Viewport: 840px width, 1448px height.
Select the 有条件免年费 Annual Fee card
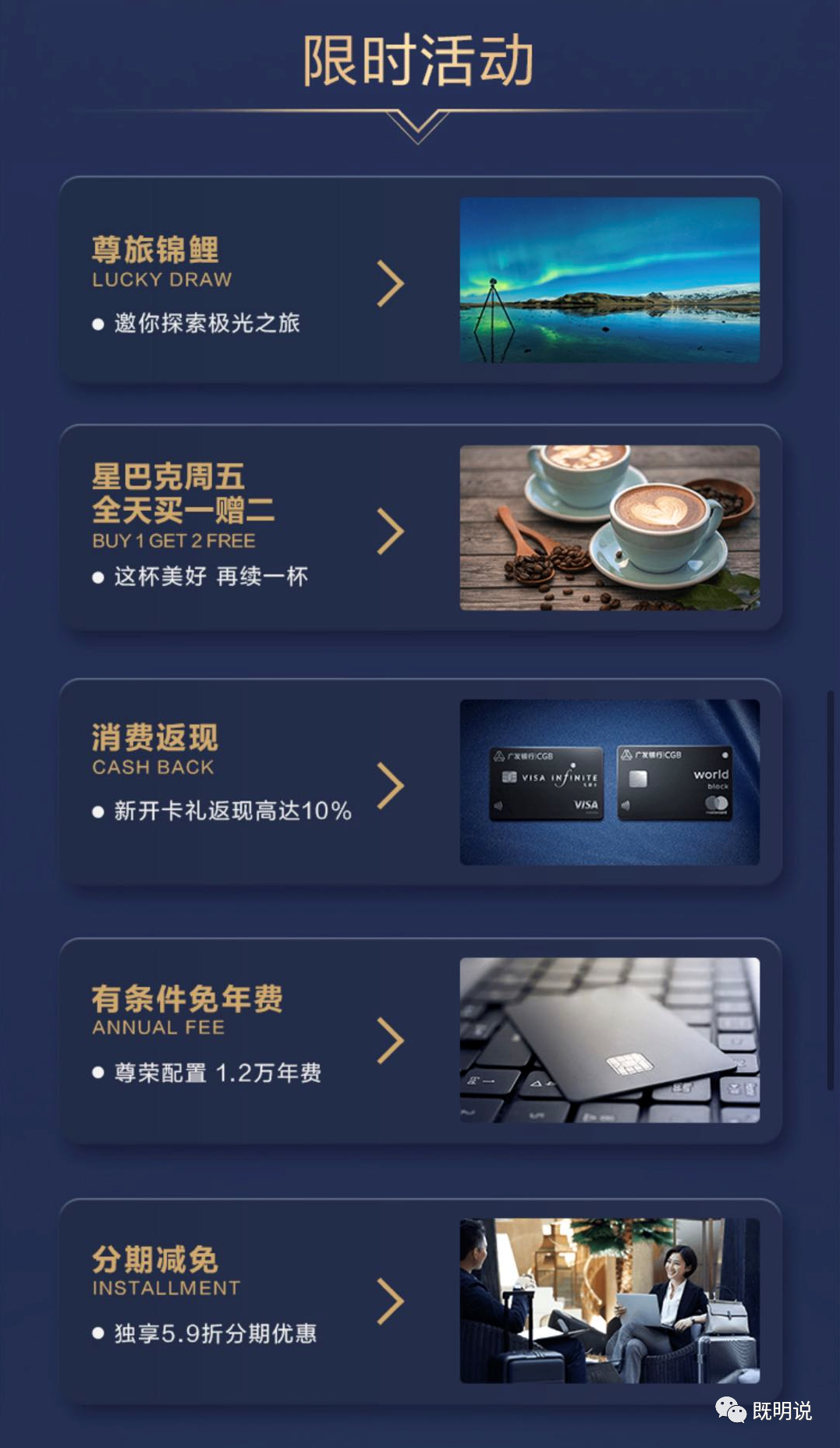click(420, 1041)
